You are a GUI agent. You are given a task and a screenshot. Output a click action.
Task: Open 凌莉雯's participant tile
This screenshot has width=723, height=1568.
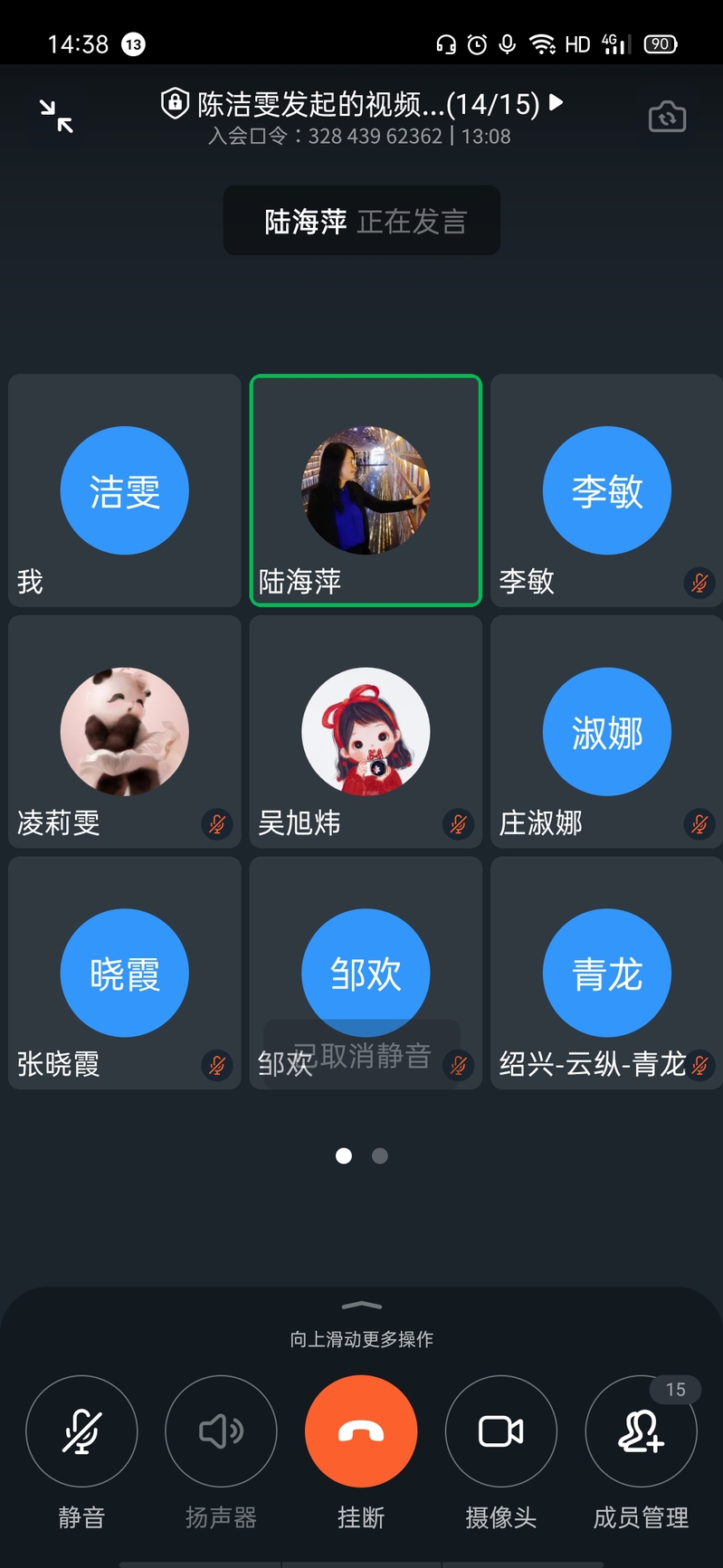click(x=125, y=731)
